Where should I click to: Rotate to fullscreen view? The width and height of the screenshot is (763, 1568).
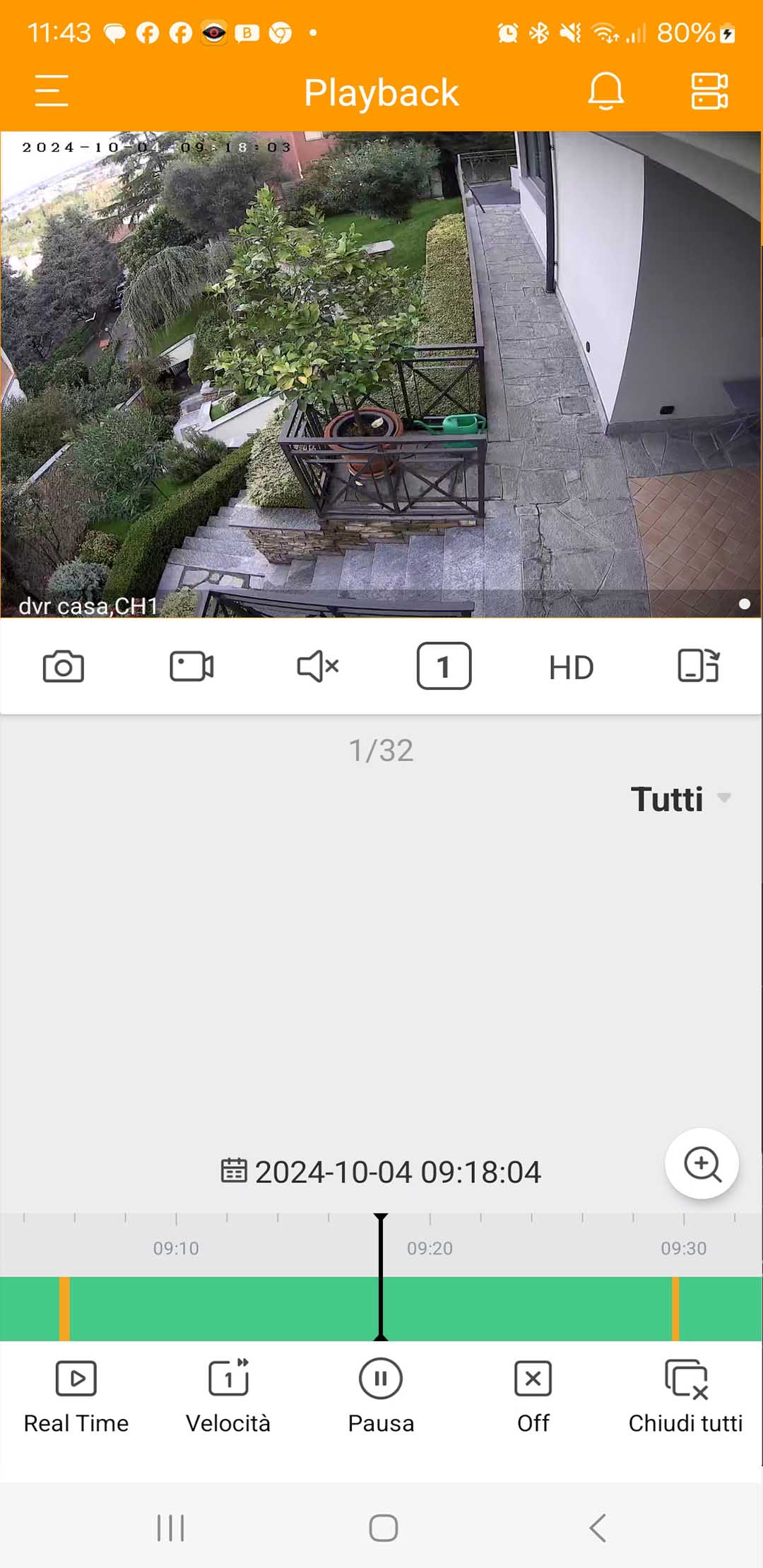698,667
